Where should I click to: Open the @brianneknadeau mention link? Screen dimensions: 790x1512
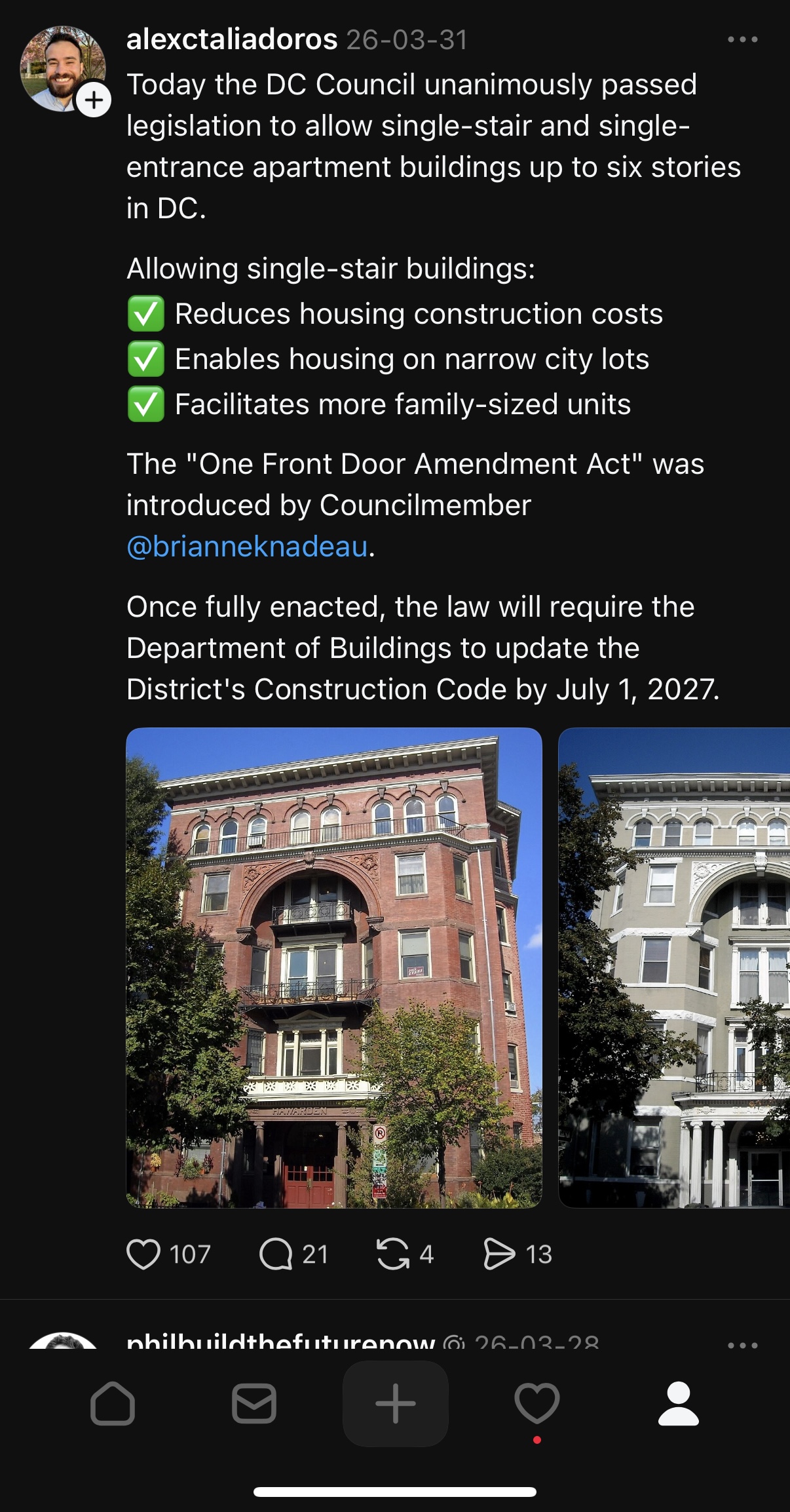(247, 547)
